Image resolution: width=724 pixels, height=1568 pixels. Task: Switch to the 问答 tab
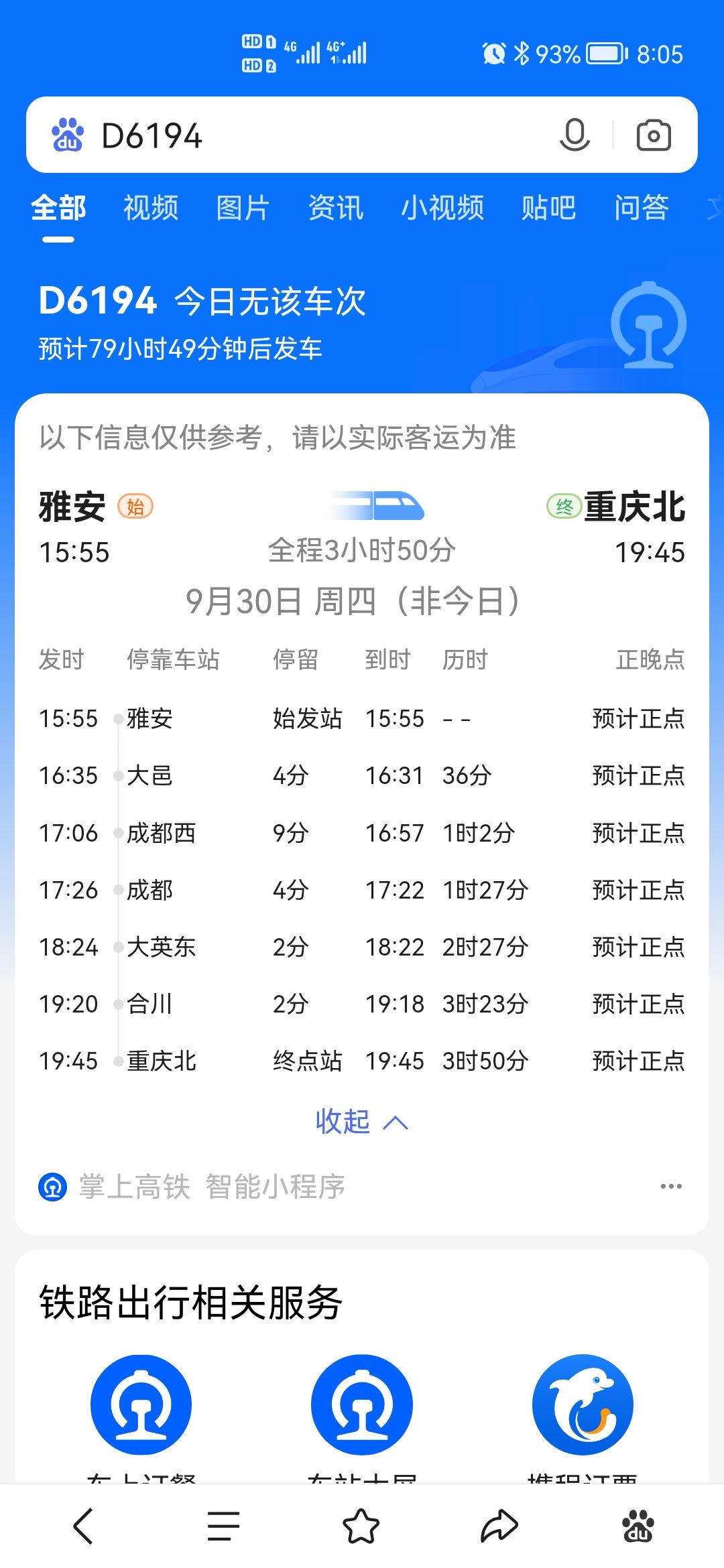642,208
